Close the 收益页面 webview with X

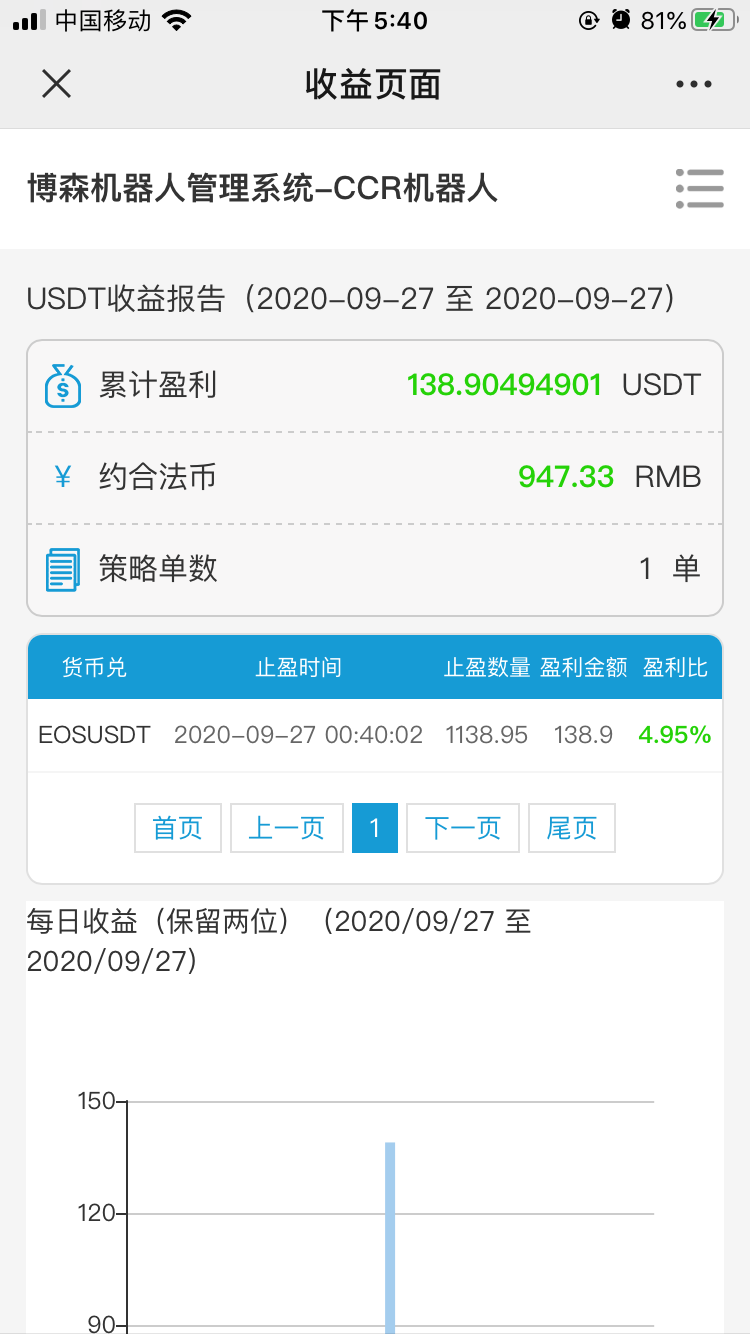click(x=57, y=84)
